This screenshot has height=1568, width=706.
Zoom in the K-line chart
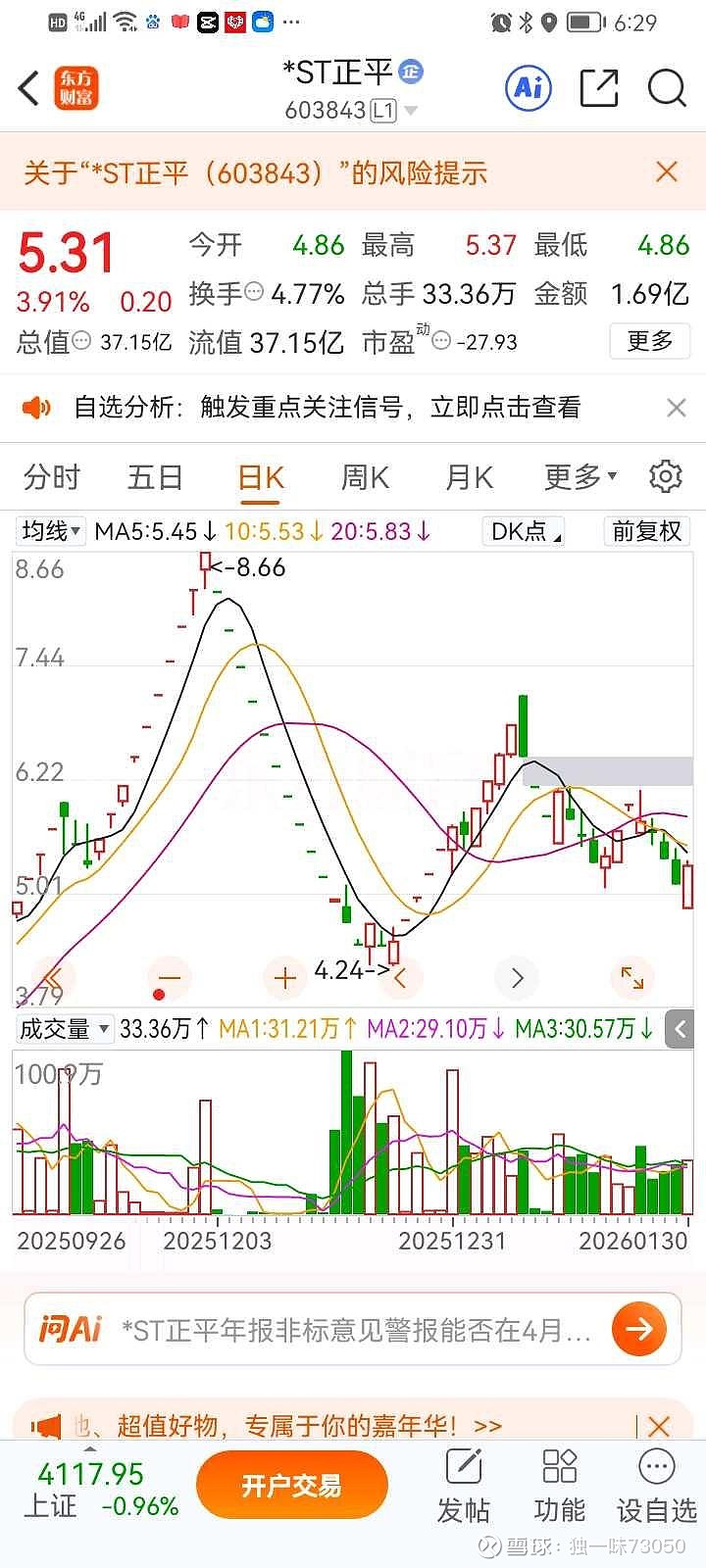tap(285, 977)
